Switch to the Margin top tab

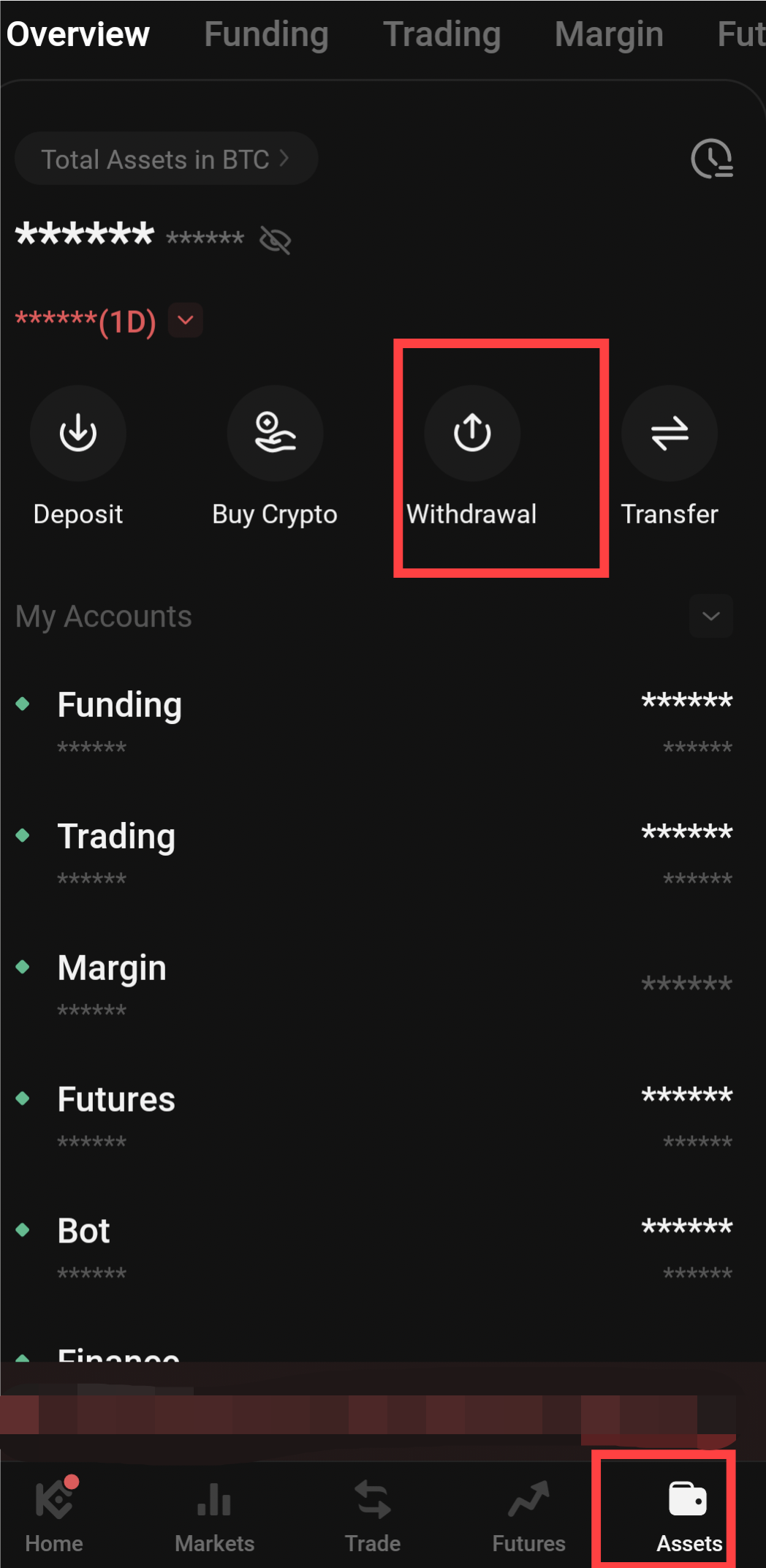tap(609, 34)
